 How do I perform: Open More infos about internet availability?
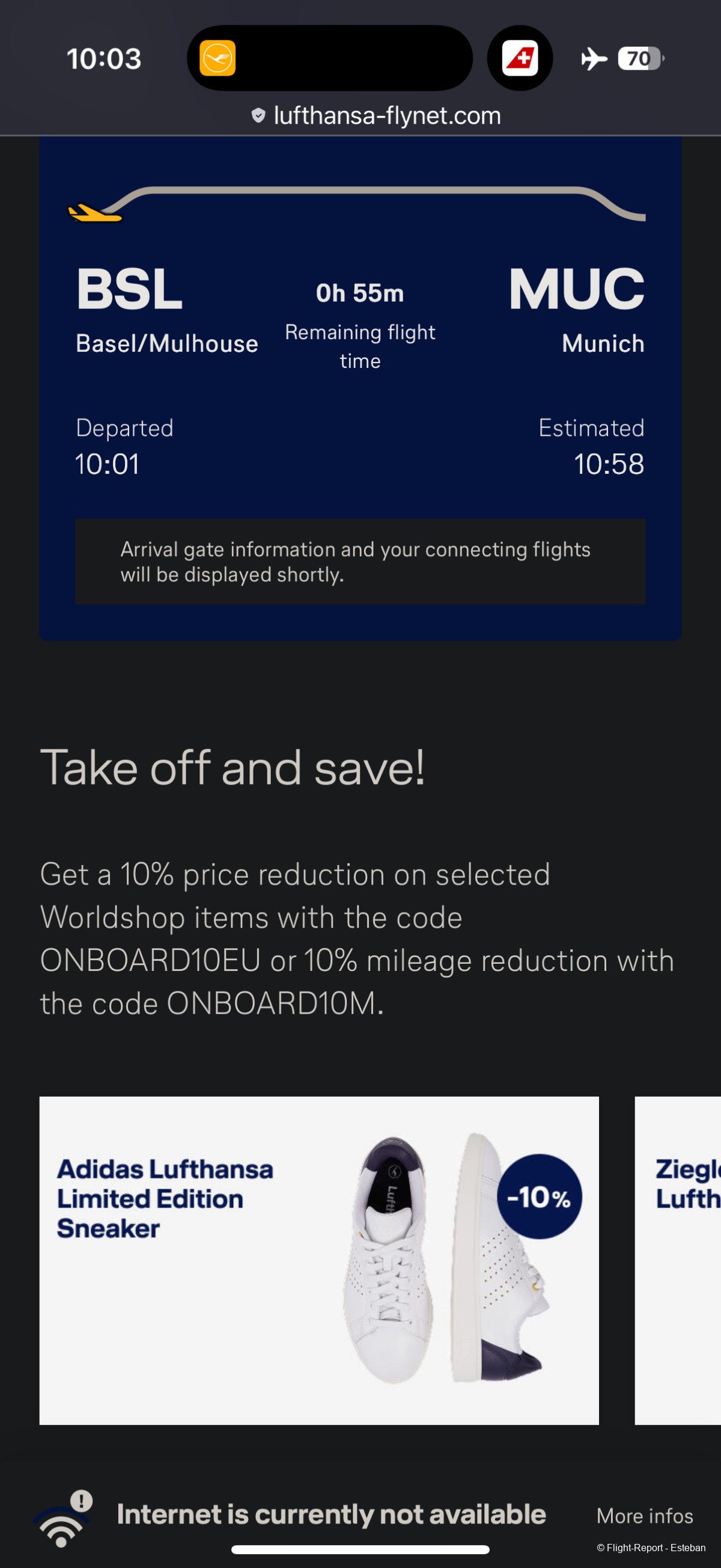point(644,1516)
